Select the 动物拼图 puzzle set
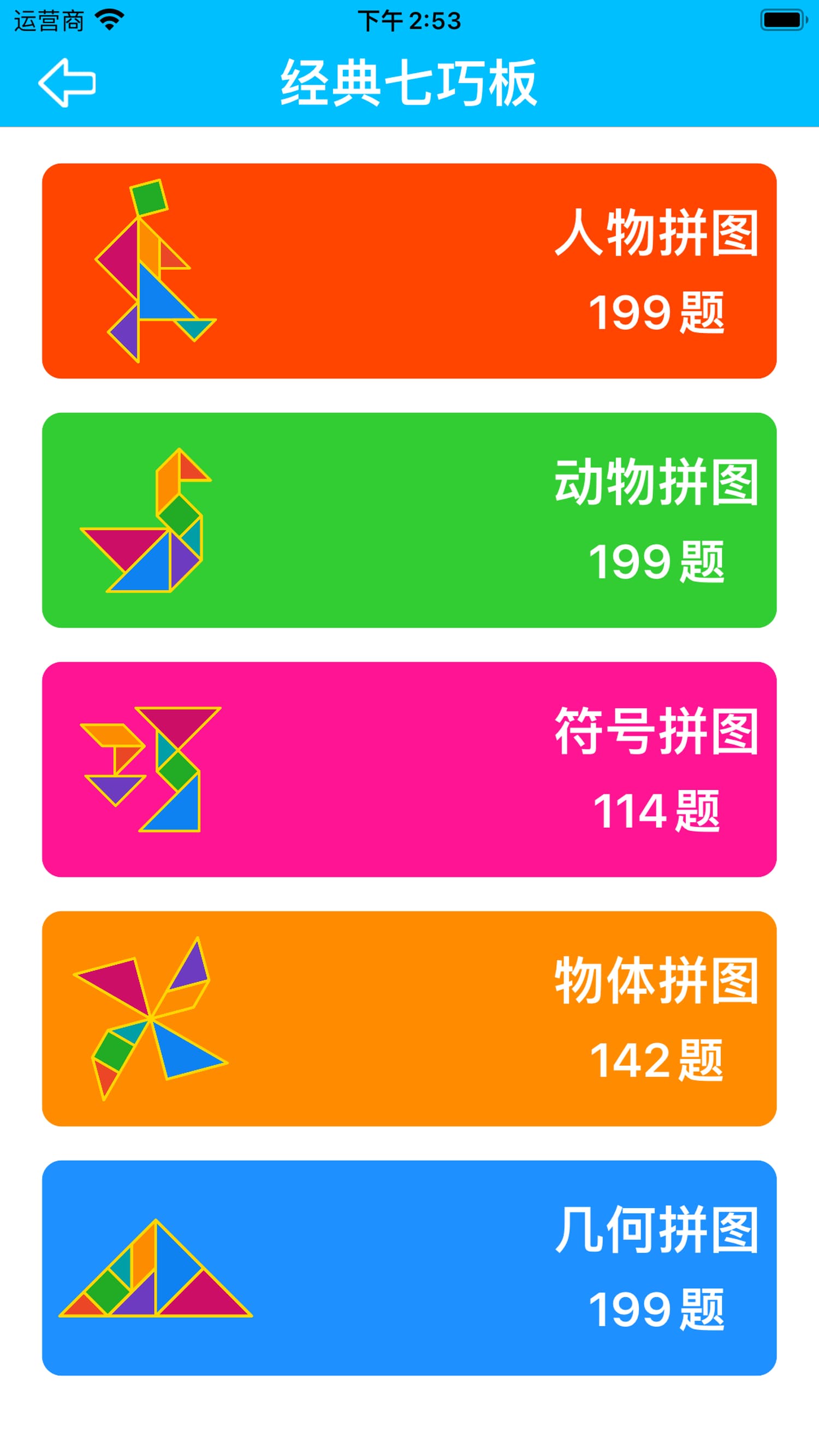Image resolution: width=819 pixels, height=1456 pixels. click(x=409, y=520)
